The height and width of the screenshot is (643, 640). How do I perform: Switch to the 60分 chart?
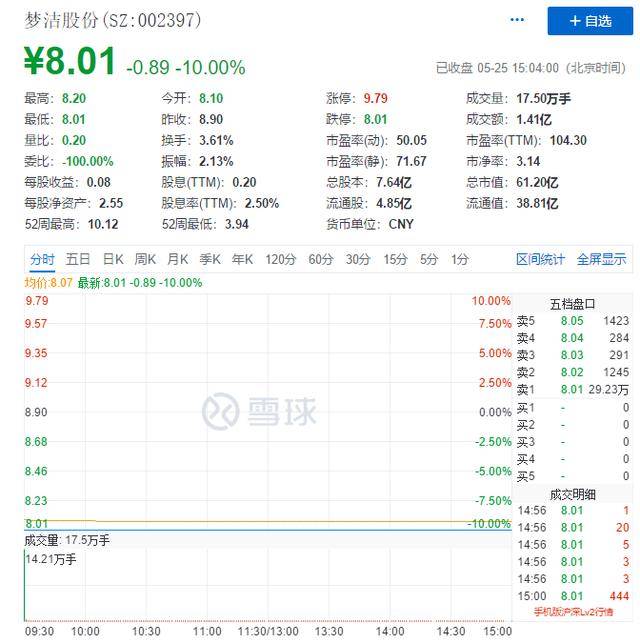(320, 259)
